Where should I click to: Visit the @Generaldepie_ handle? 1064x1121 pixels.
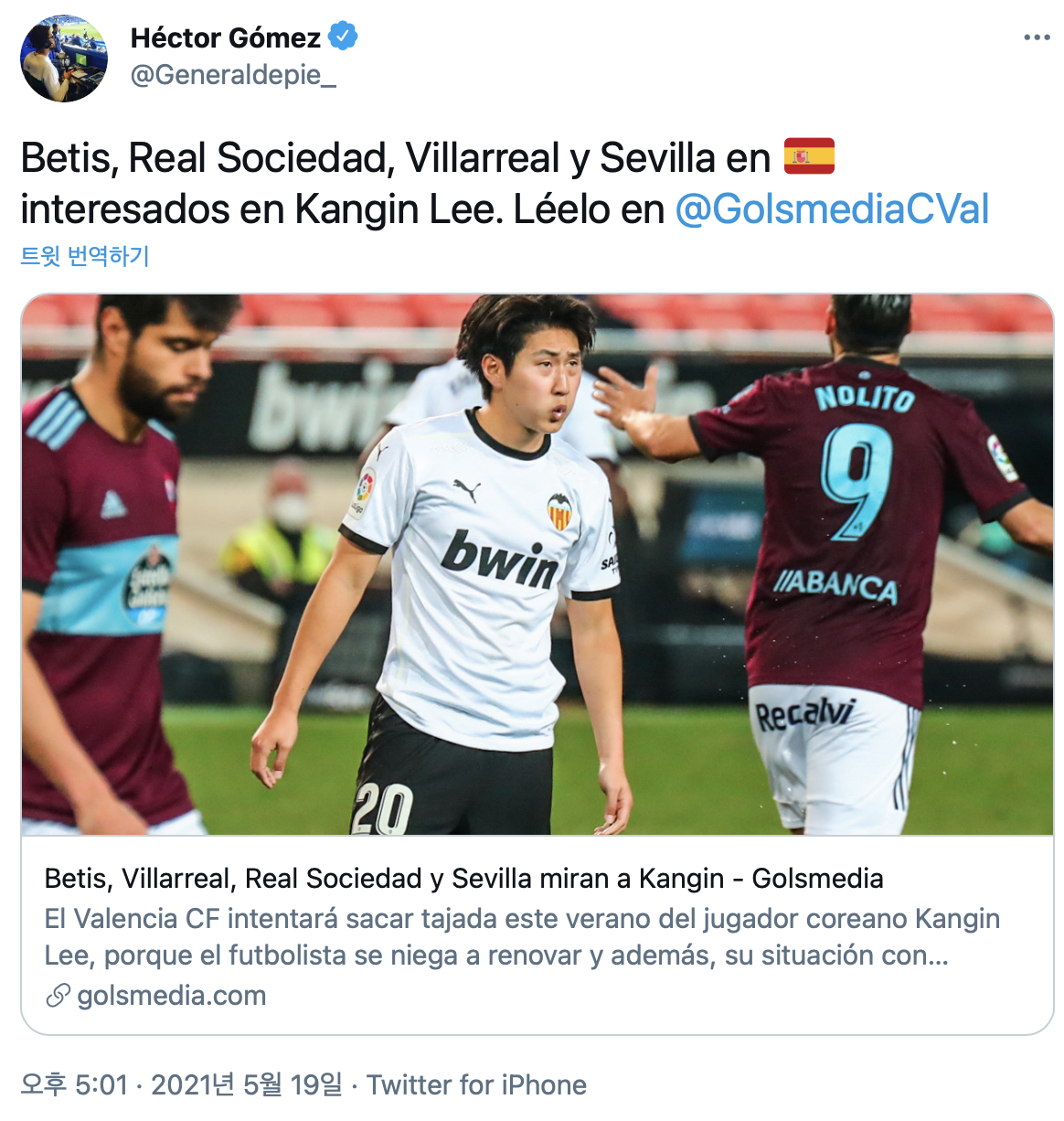coord(233,75)
